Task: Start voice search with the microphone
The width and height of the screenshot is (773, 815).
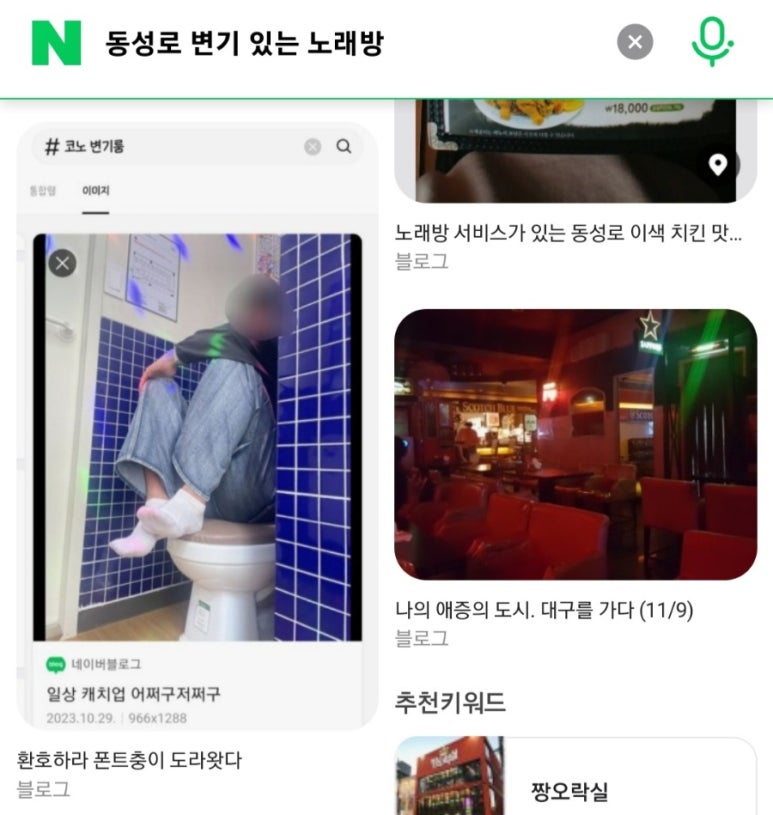Action: click(x=711, y=42)
